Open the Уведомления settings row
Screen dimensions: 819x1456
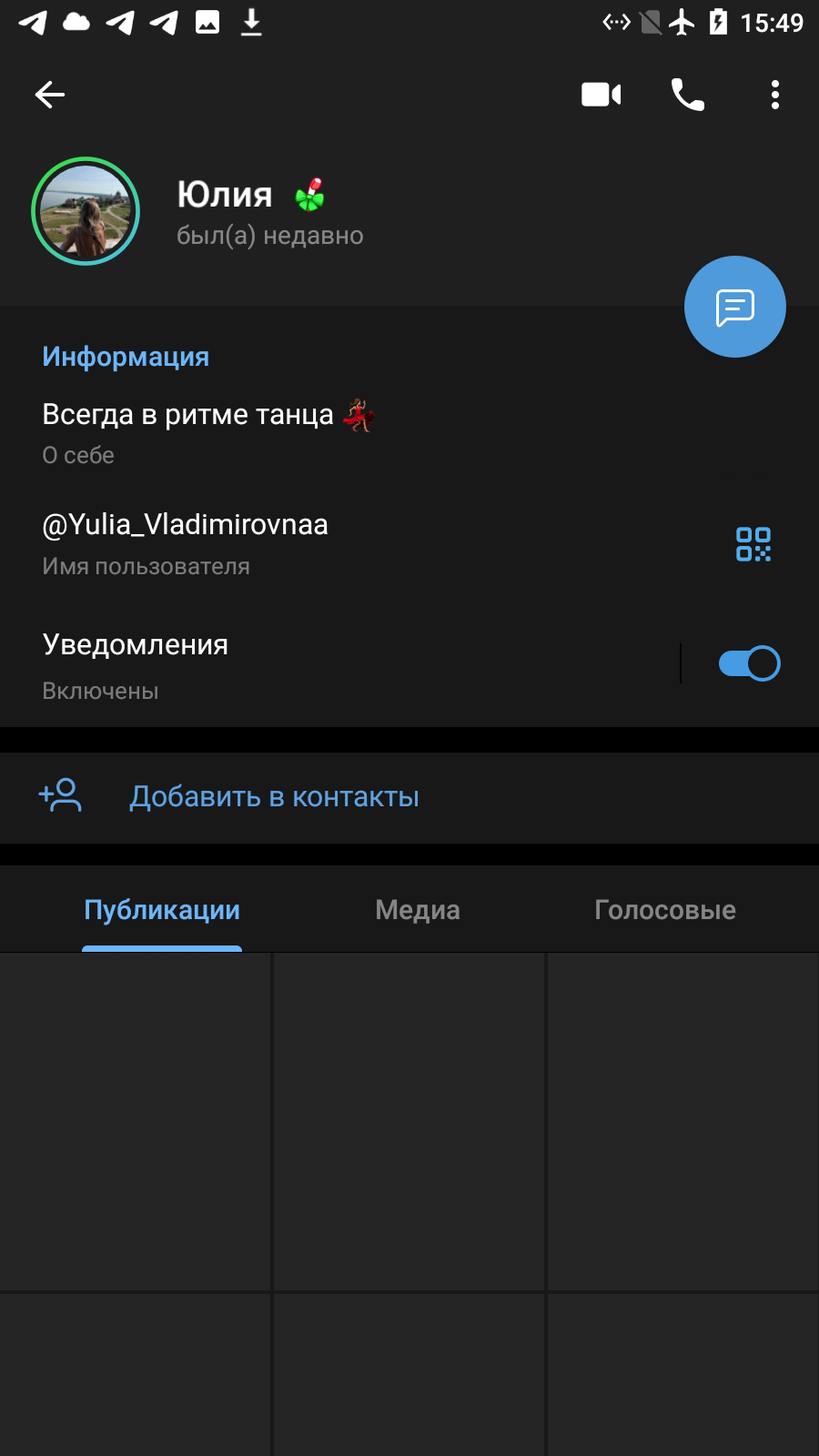click(337, 664)
